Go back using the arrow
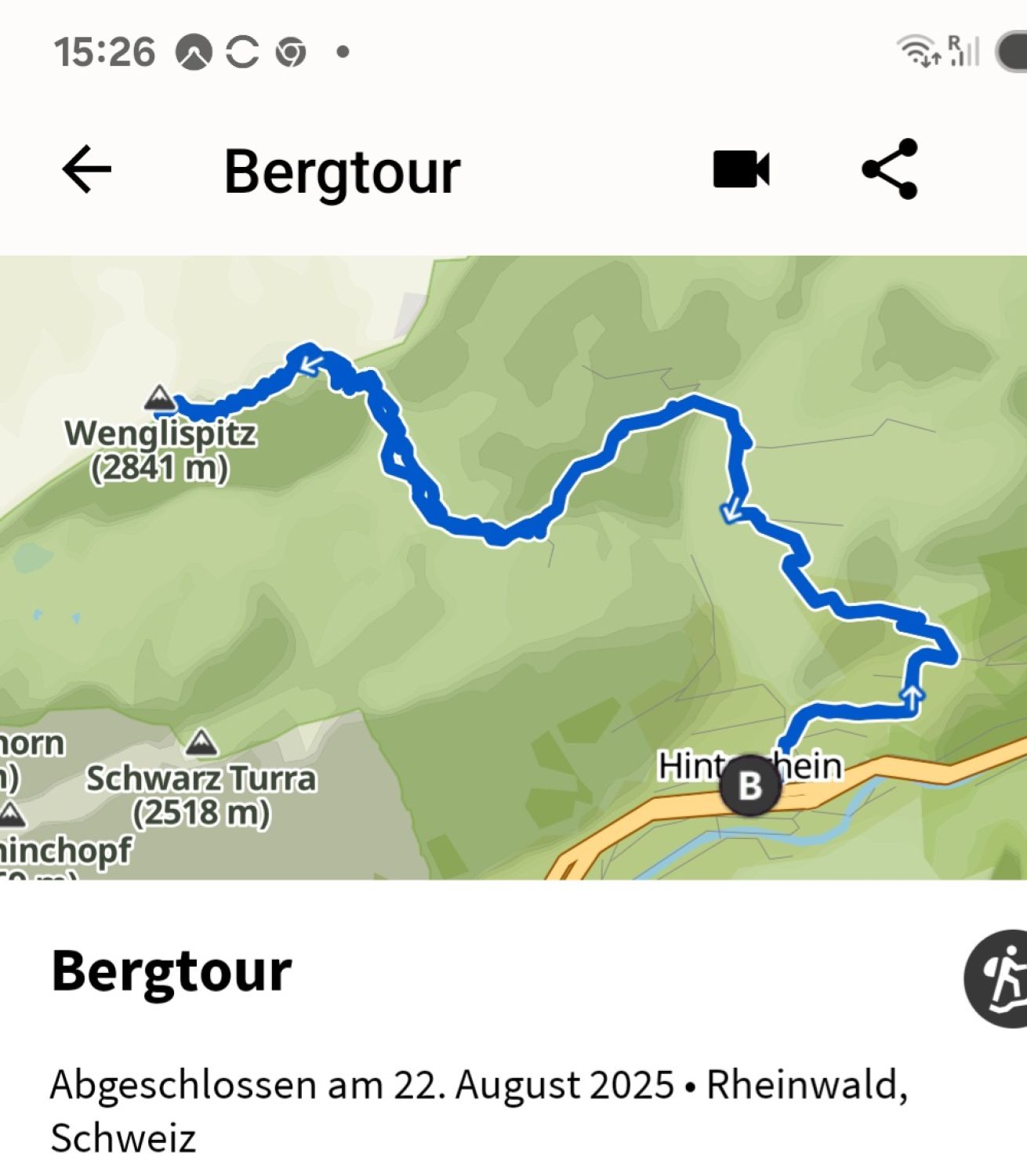 click(x=86, y=169)
